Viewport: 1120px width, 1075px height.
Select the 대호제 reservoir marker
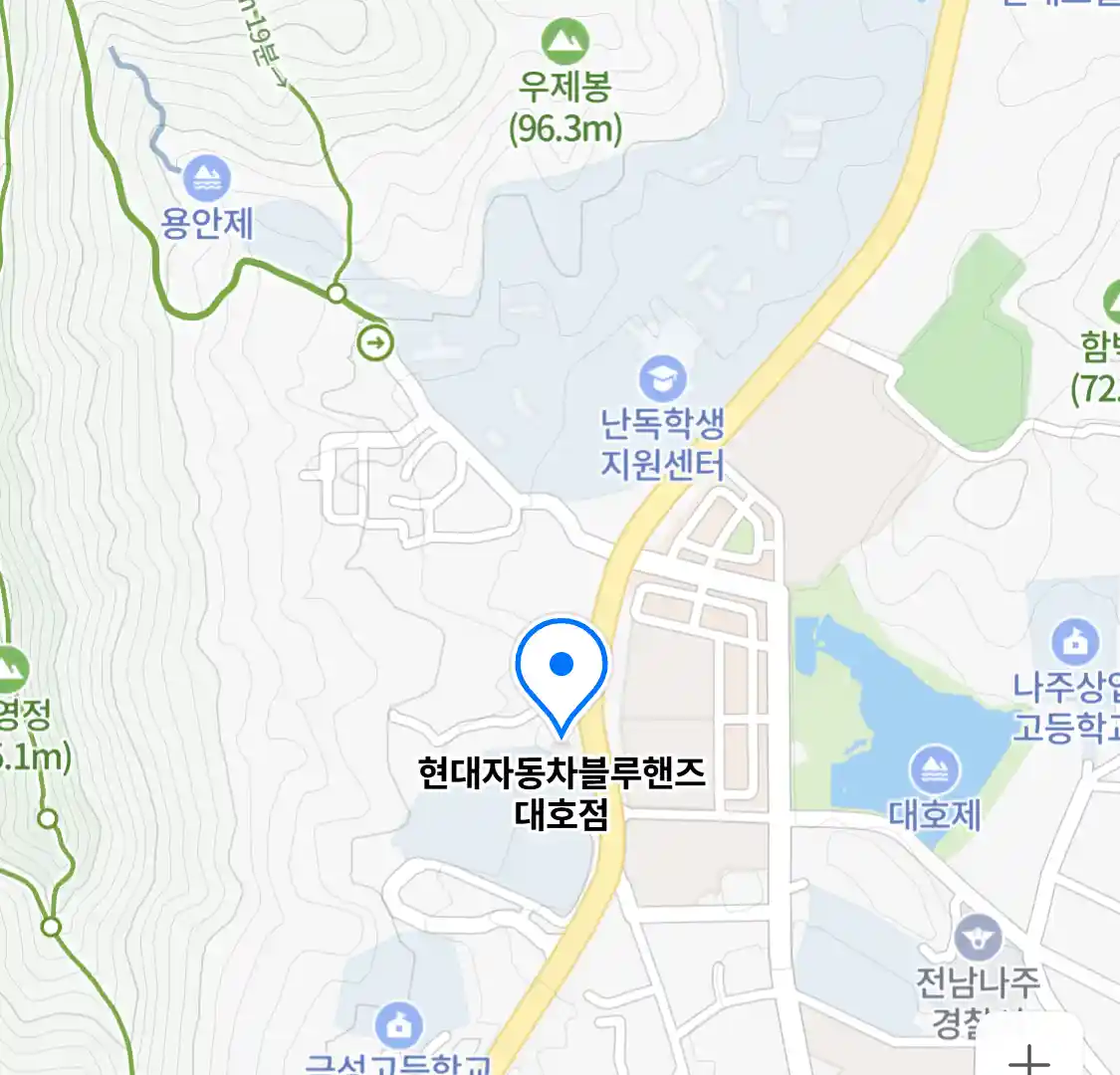(935, 770)
